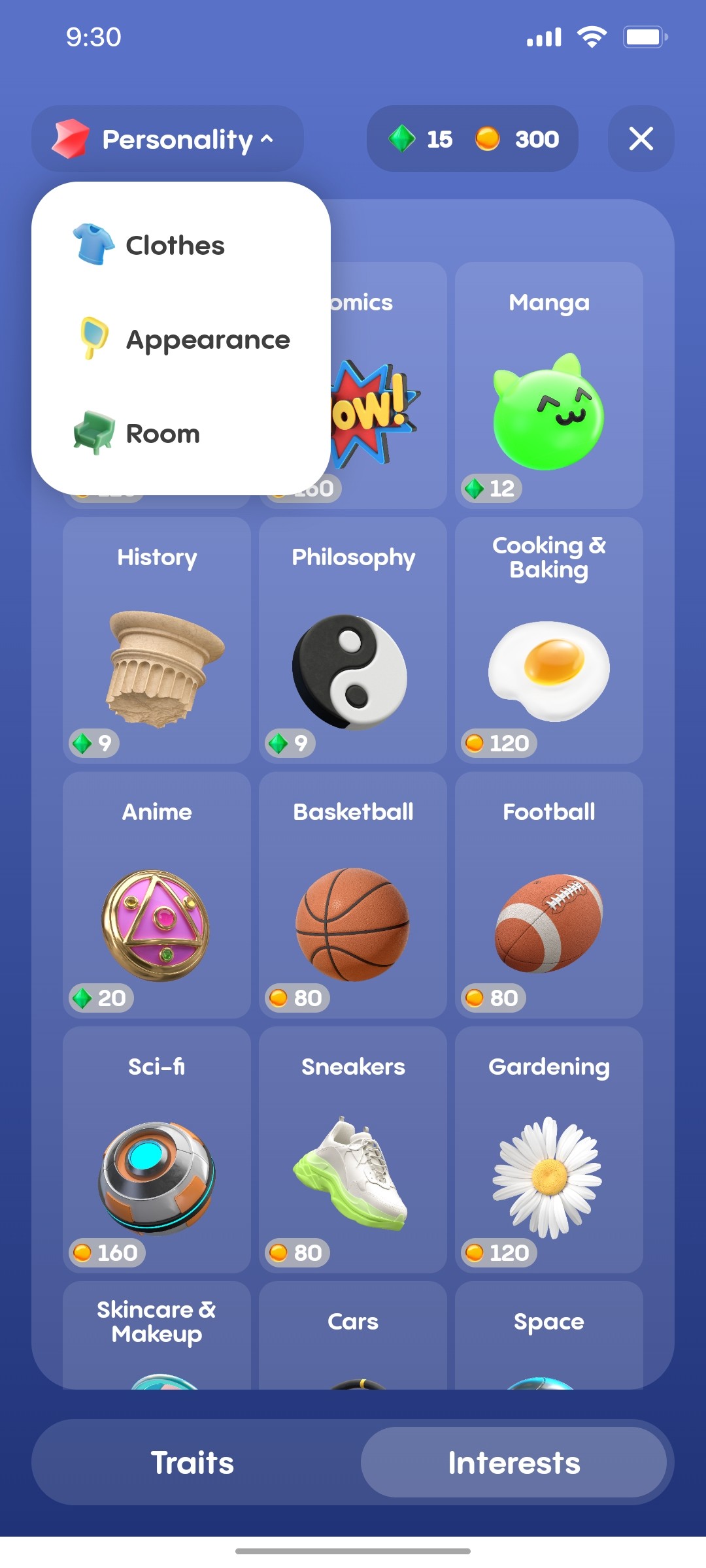Select the Cooking & Baking interest card
The height and width of the screenshot is (1568, 706).
548,640
